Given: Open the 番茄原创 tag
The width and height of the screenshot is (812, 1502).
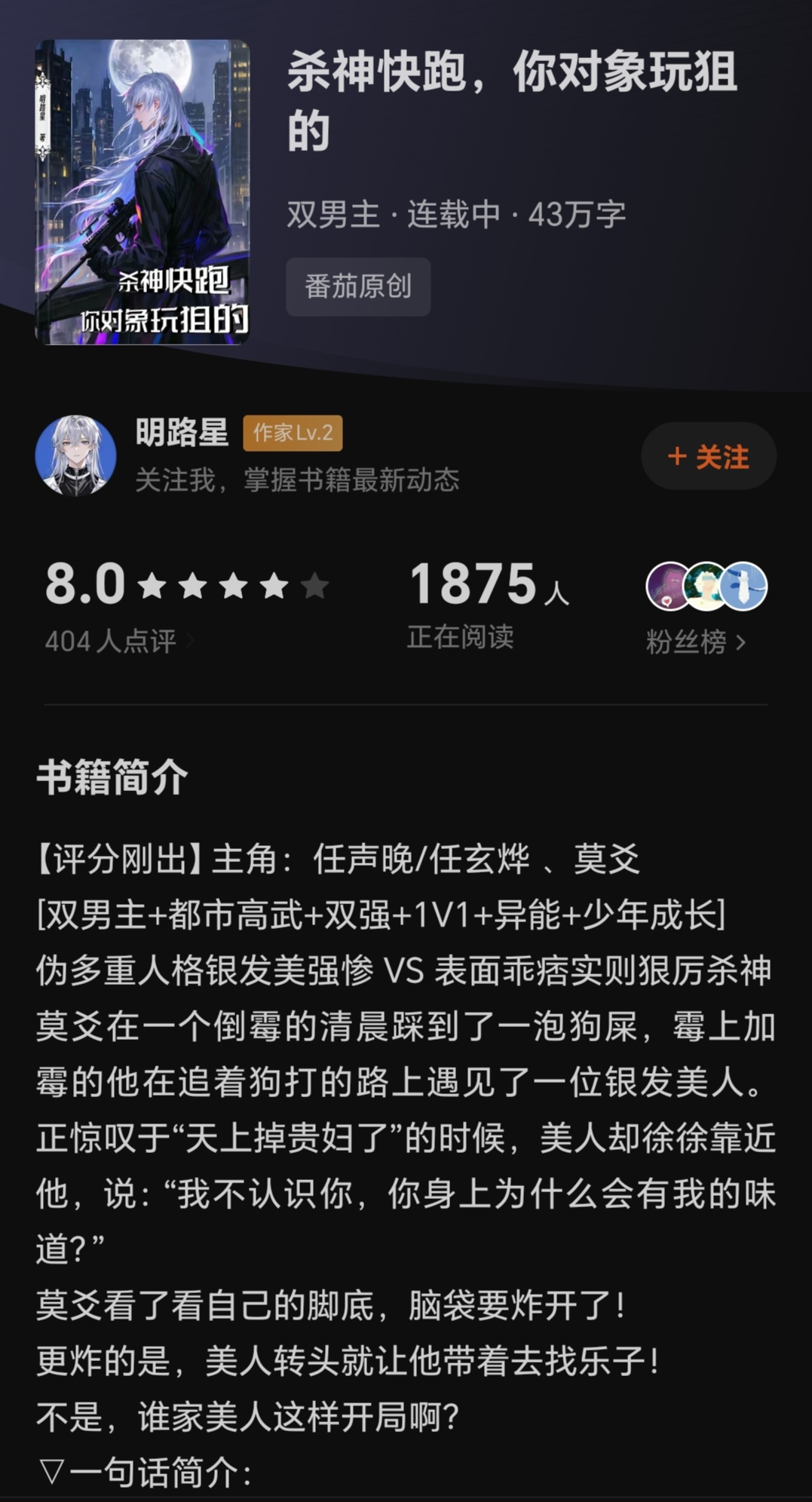Looking at the screenshot, I should 358,287.
